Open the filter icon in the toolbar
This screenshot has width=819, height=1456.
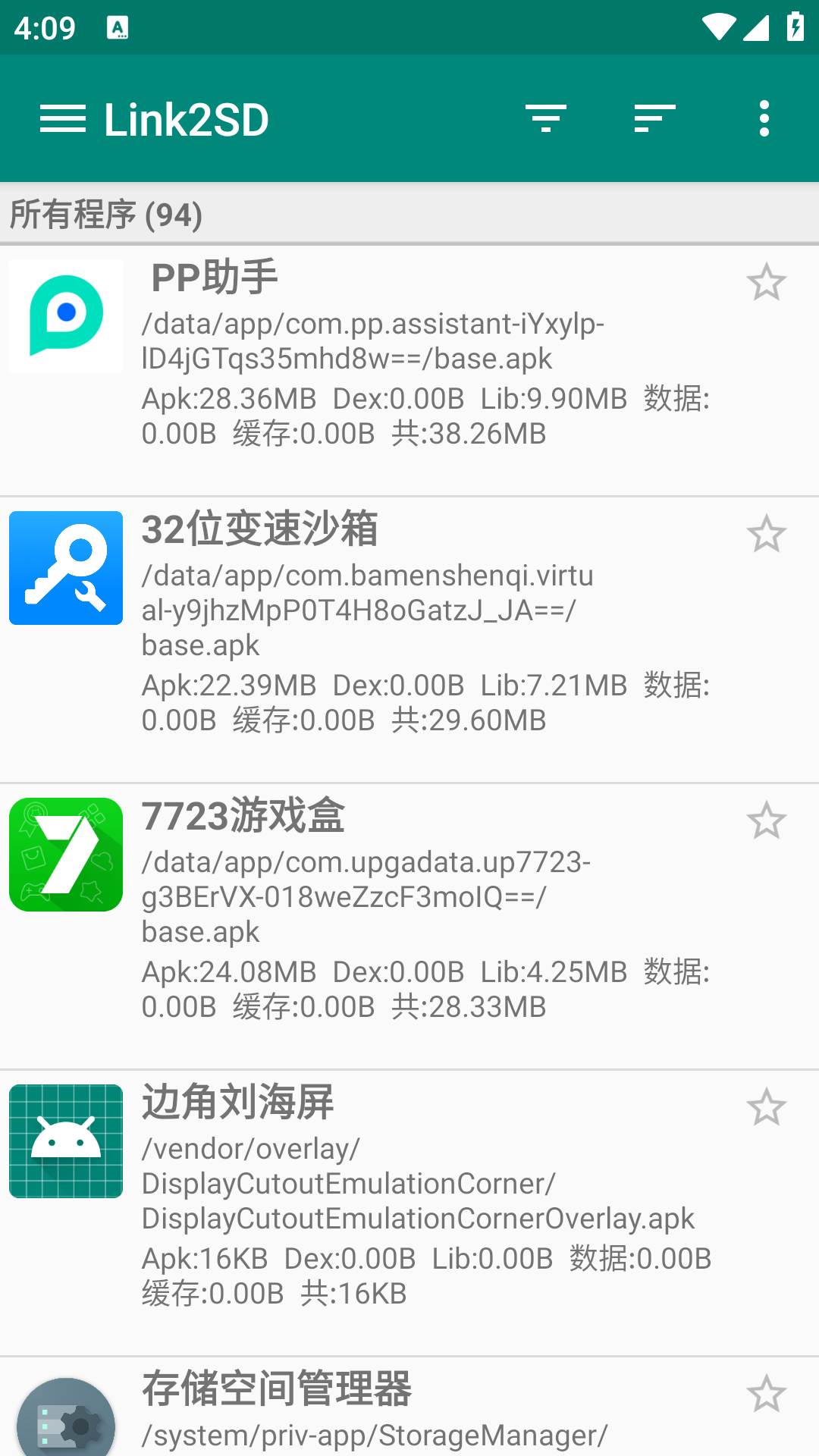[x=545, y=118]
